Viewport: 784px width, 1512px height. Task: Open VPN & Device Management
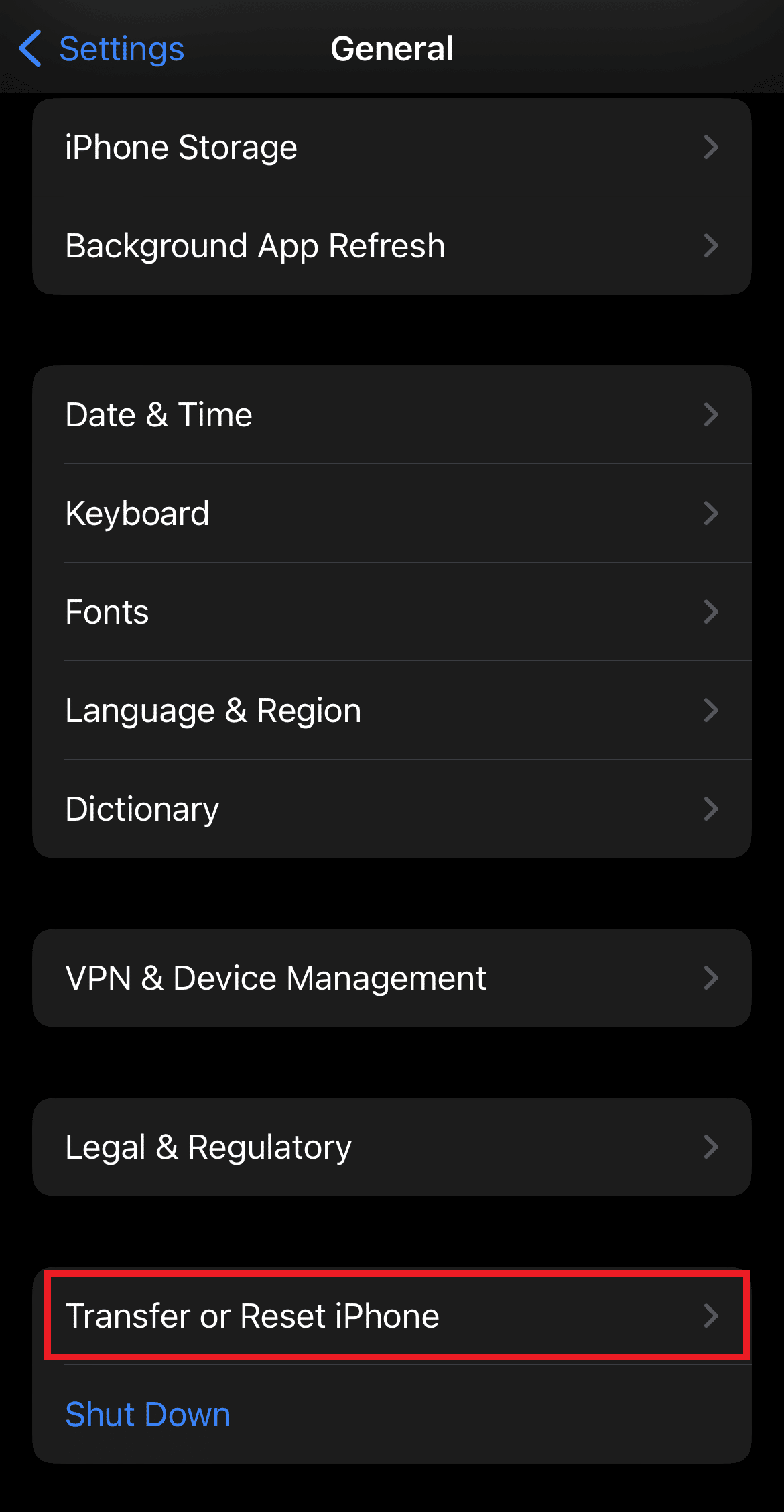click(x=391, y=978)
